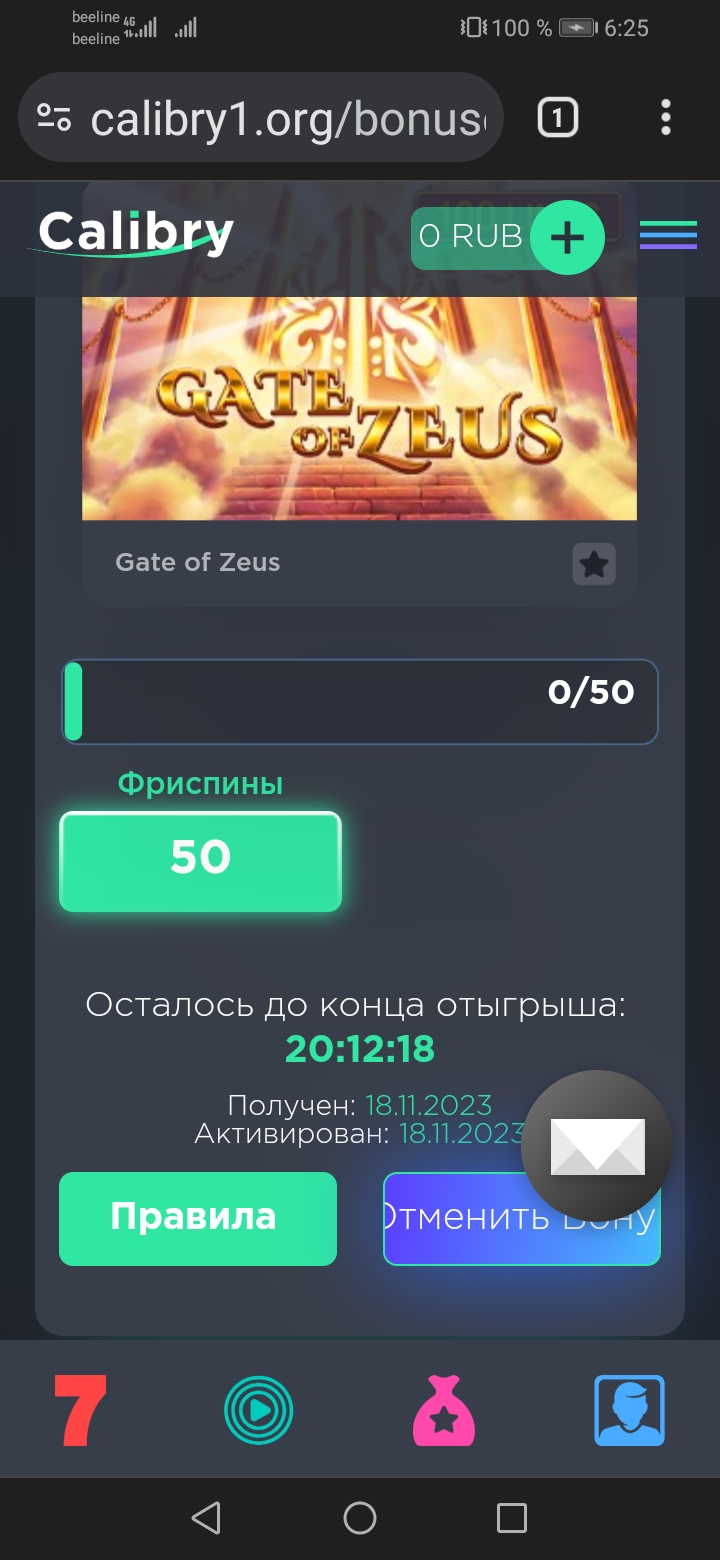Image resolution: width=720 pixels, height=1560 pixels.
Task: Tap the green plus deposit button
Action: (x=567, y=238)
